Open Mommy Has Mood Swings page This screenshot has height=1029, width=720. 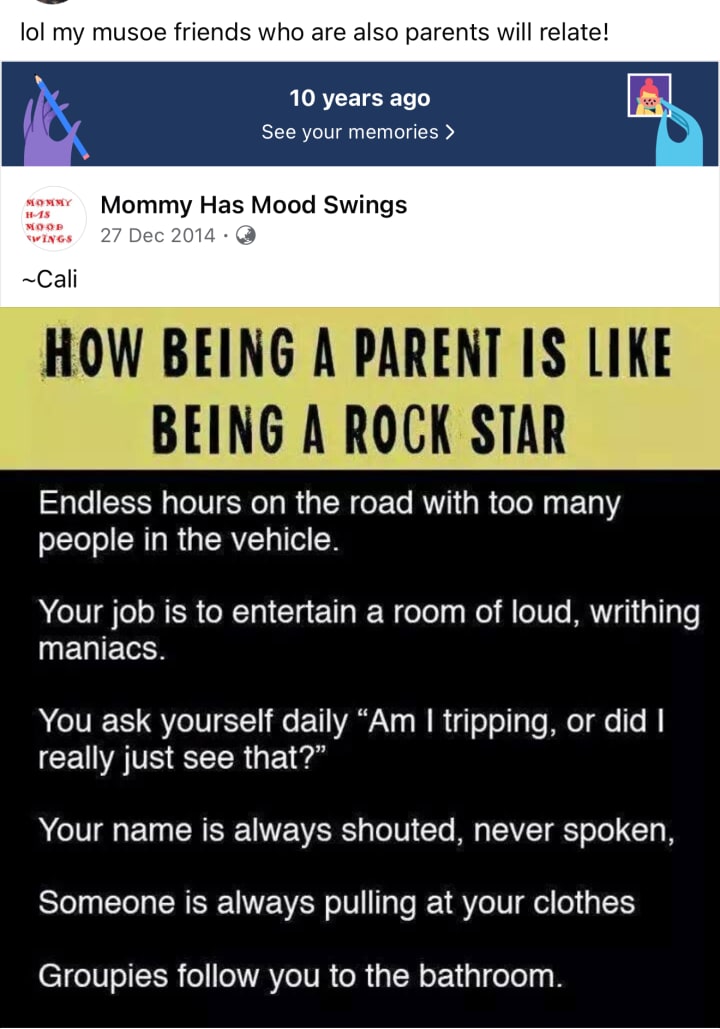[x=254, y=205]
